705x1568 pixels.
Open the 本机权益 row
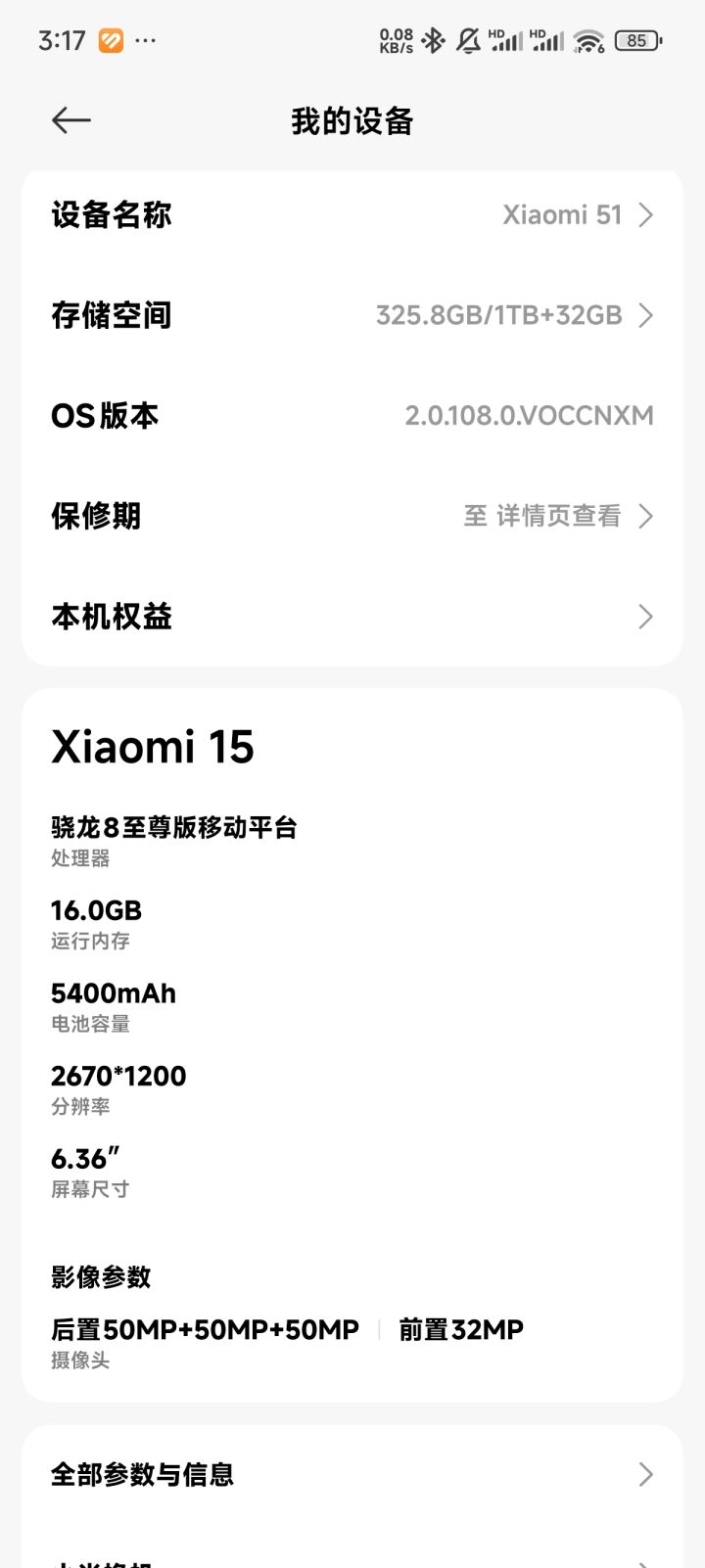[352, 617]
